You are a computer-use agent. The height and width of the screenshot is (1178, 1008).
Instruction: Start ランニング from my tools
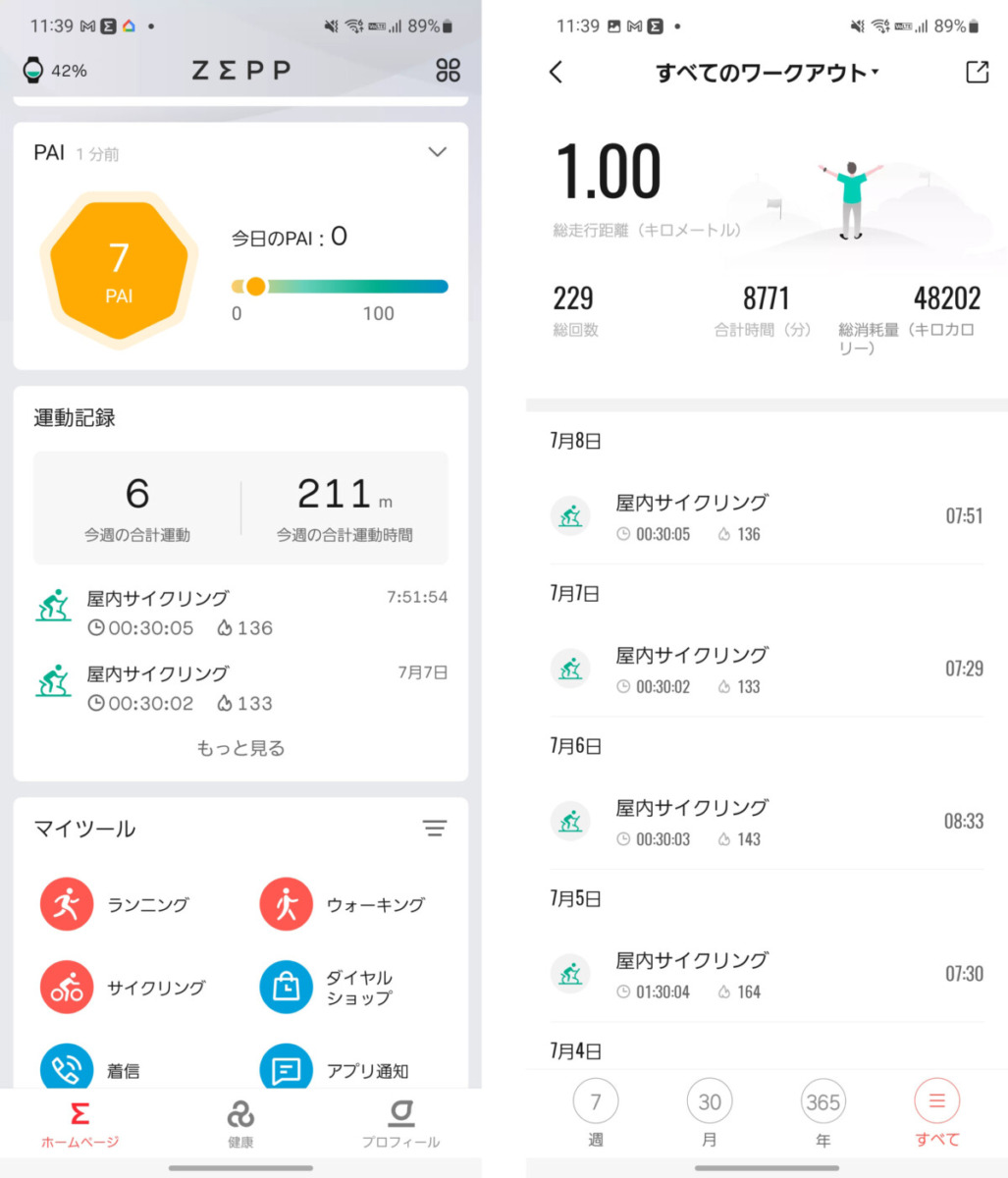click(67, 904)
